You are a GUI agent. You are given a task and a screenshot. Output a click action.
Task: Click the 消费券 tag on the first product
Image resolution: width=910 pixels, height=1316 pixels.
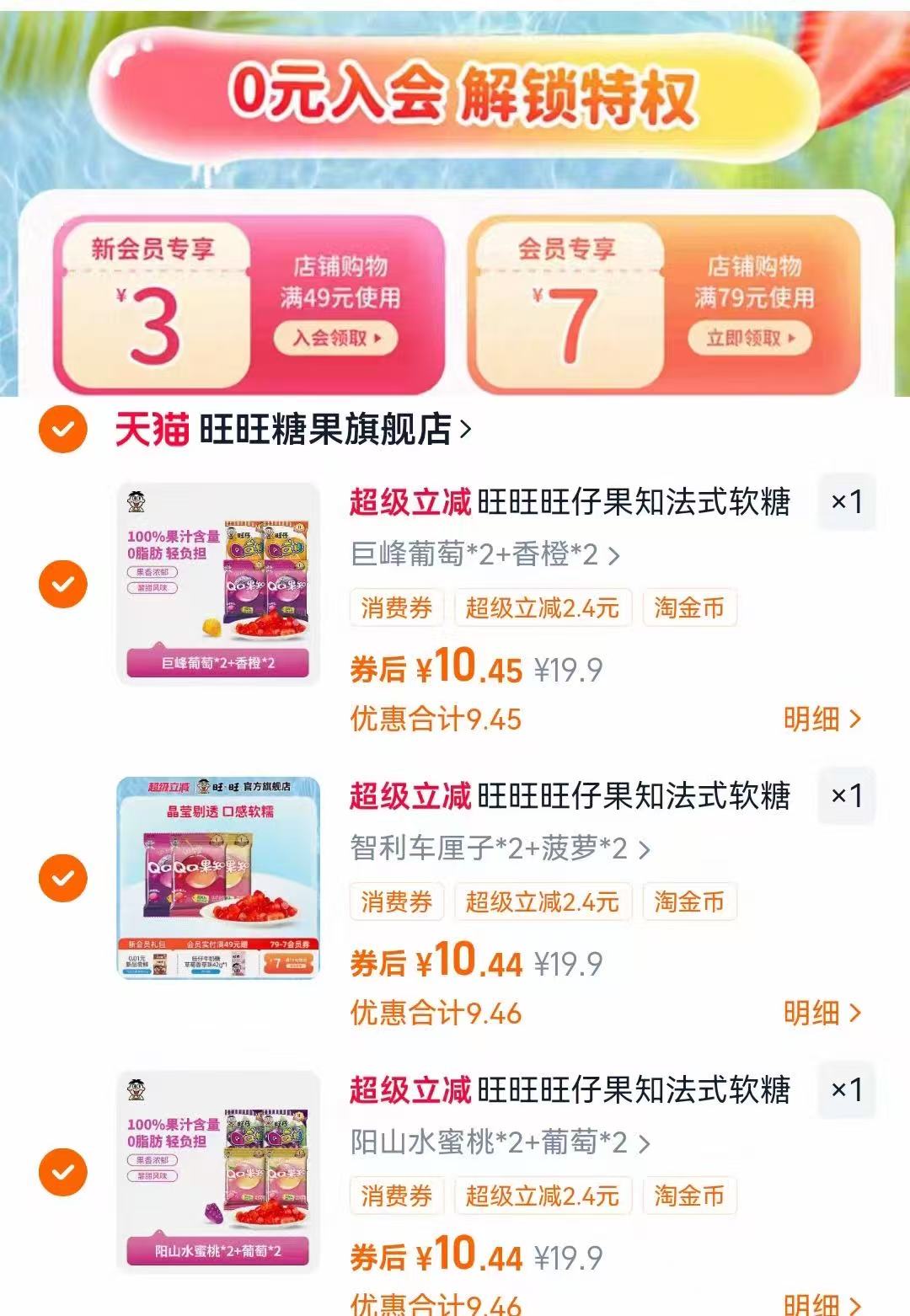(x=396, y=608)
